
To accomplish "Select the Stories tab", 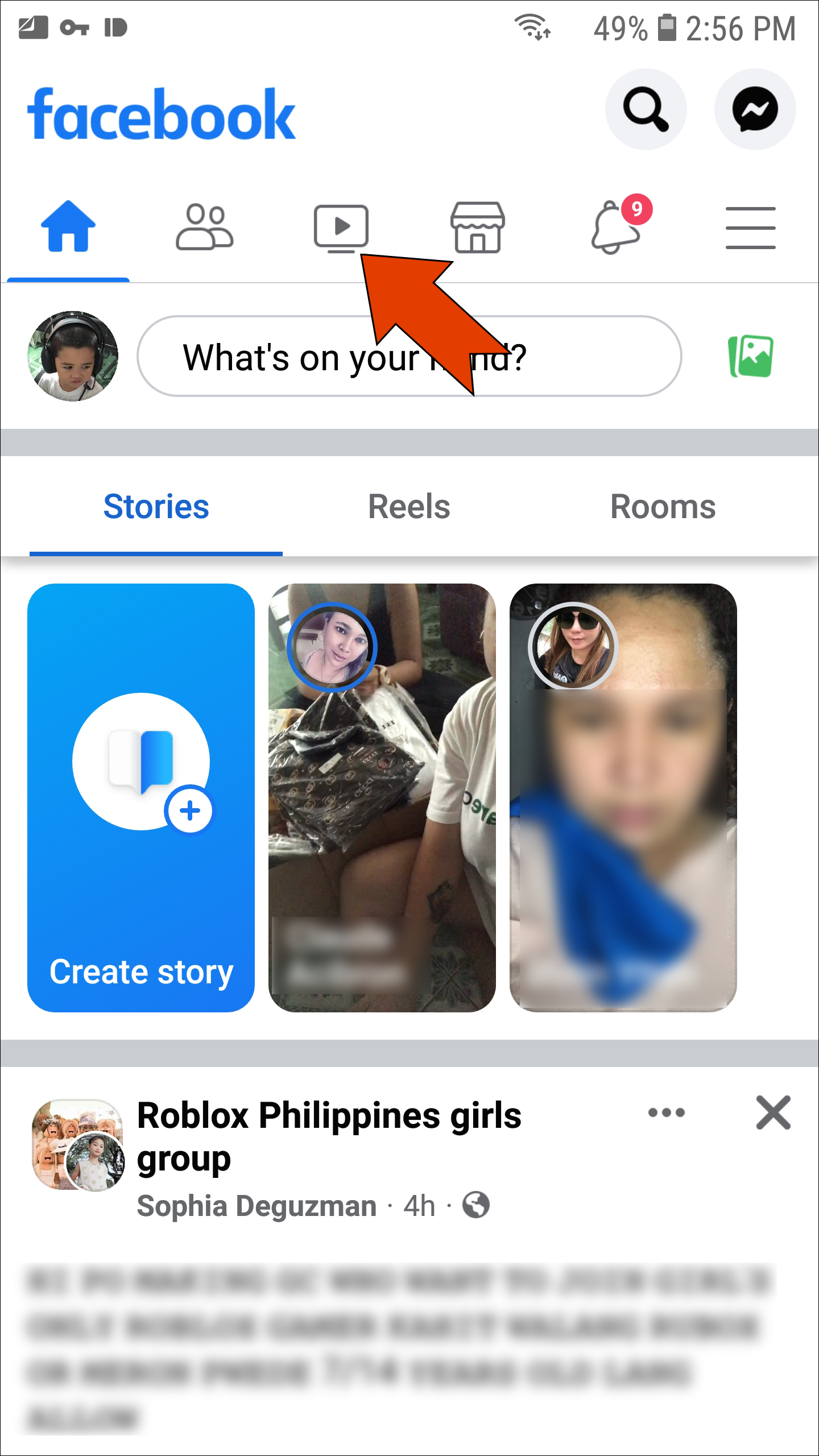I will (x=156, y=506).
